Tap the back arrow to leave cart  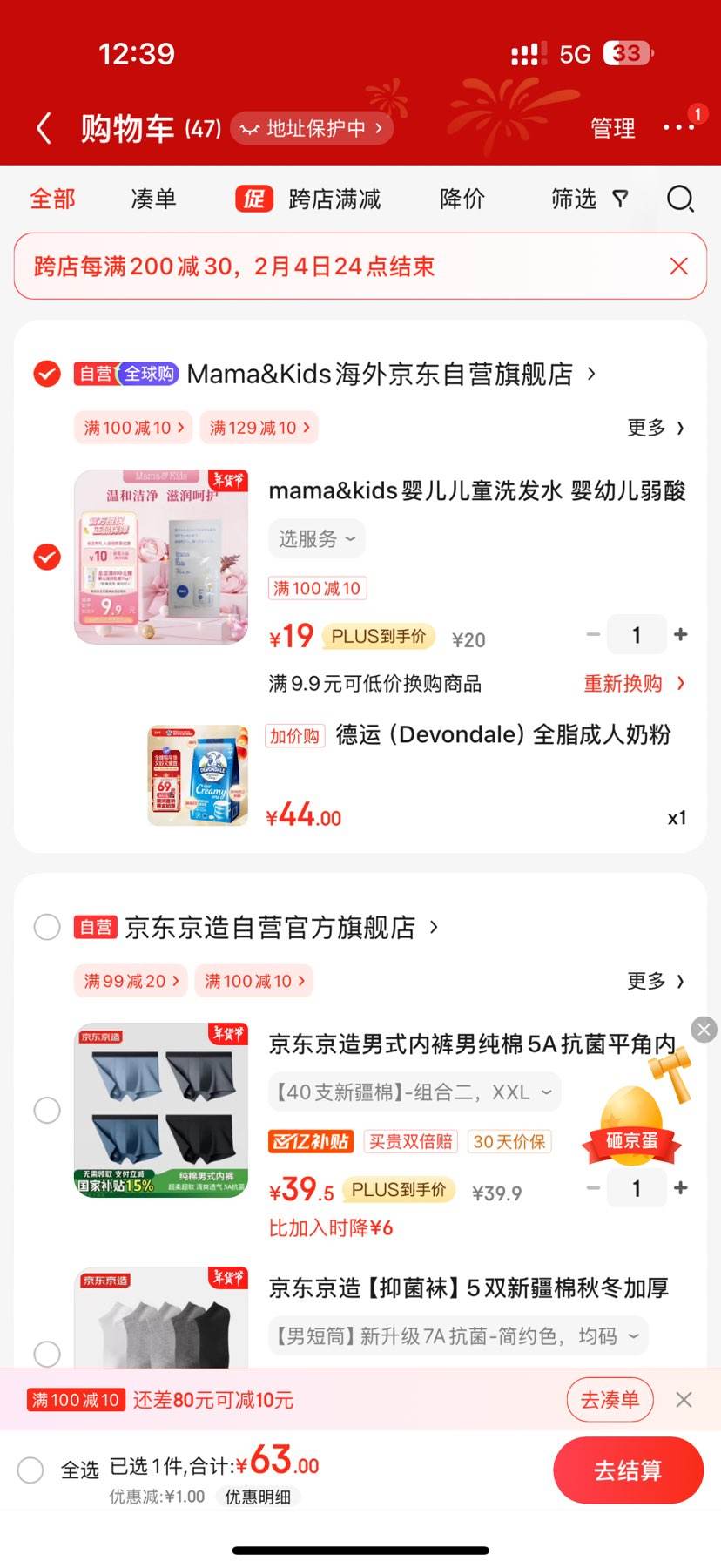click(43, 127)
